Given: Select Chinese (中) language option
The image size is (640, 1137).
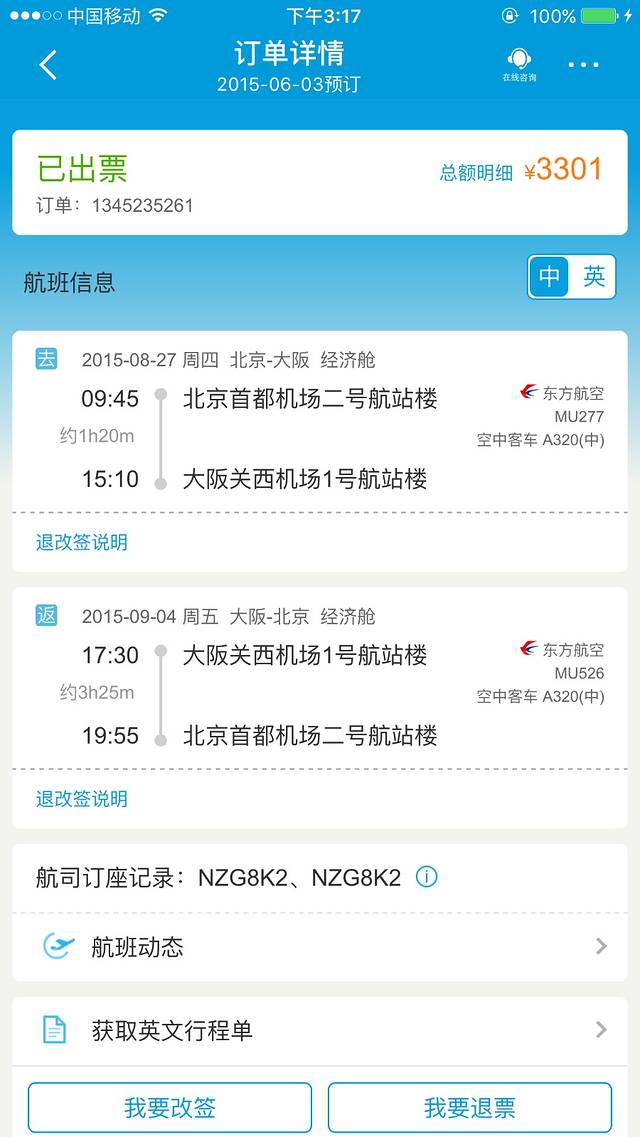Looking at the screenshot, I should point(549,277).
